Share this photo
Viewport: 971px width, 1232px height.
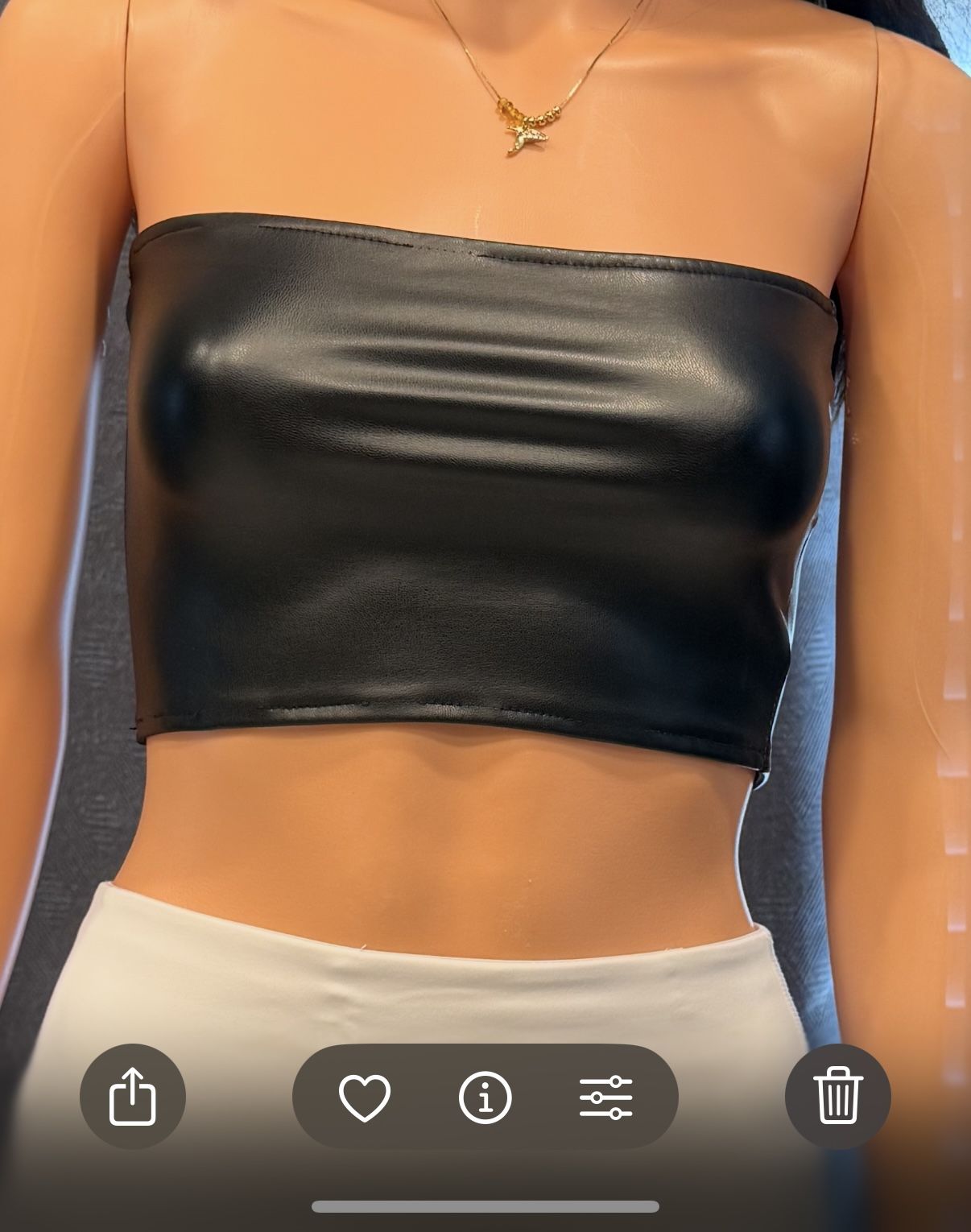click(133, 1096)
